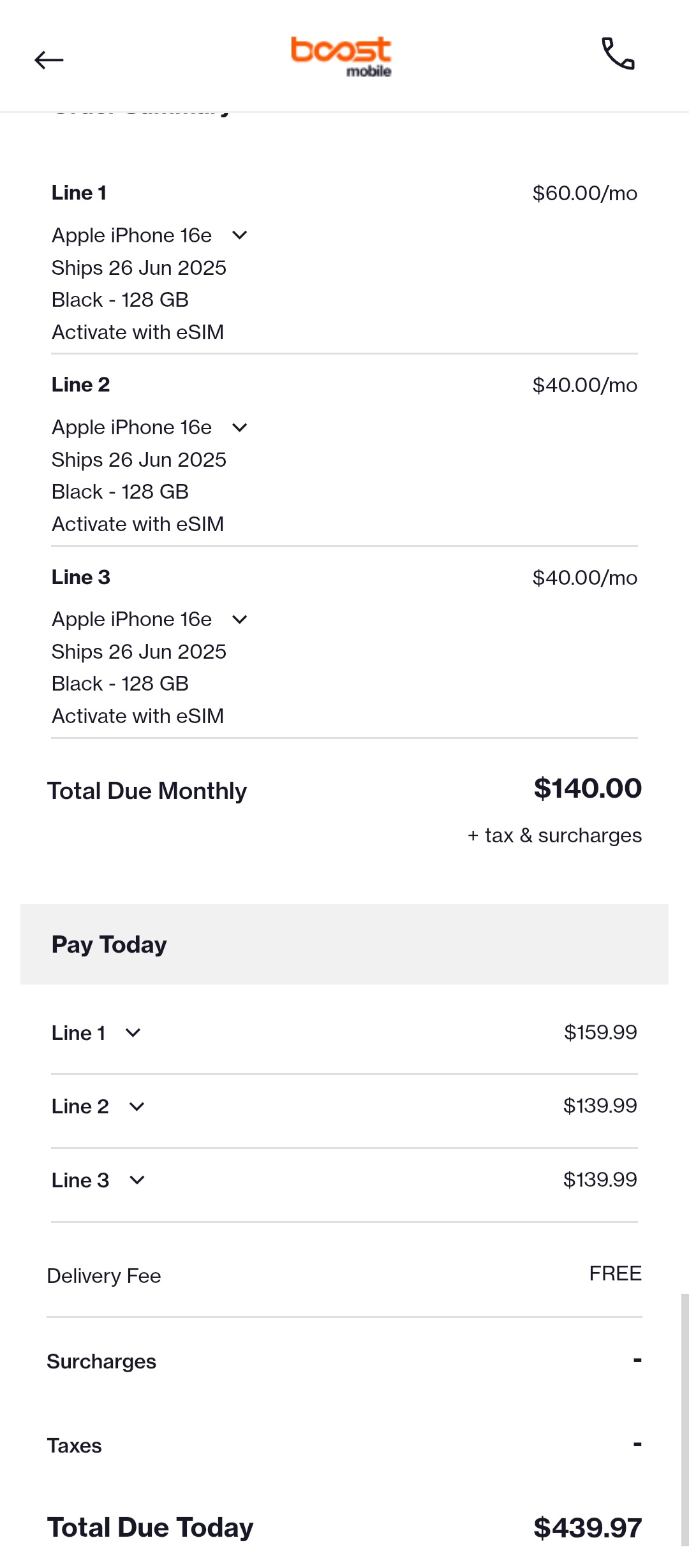
Task: Expand Pay Today Line 3 breakdown
Action: click(x=137, y=1180)
